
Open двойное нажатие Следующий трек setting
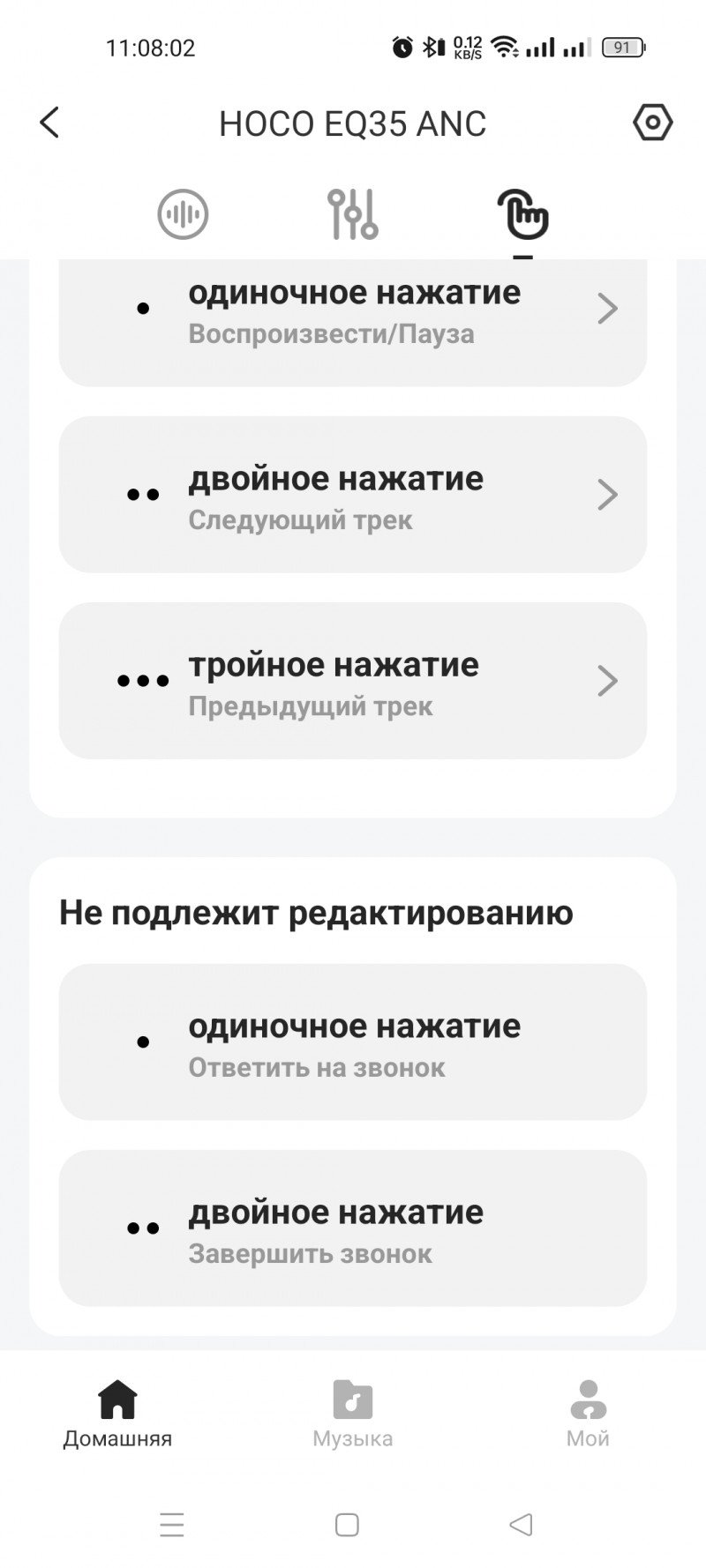pyautogui.click(x=353, y=495)
